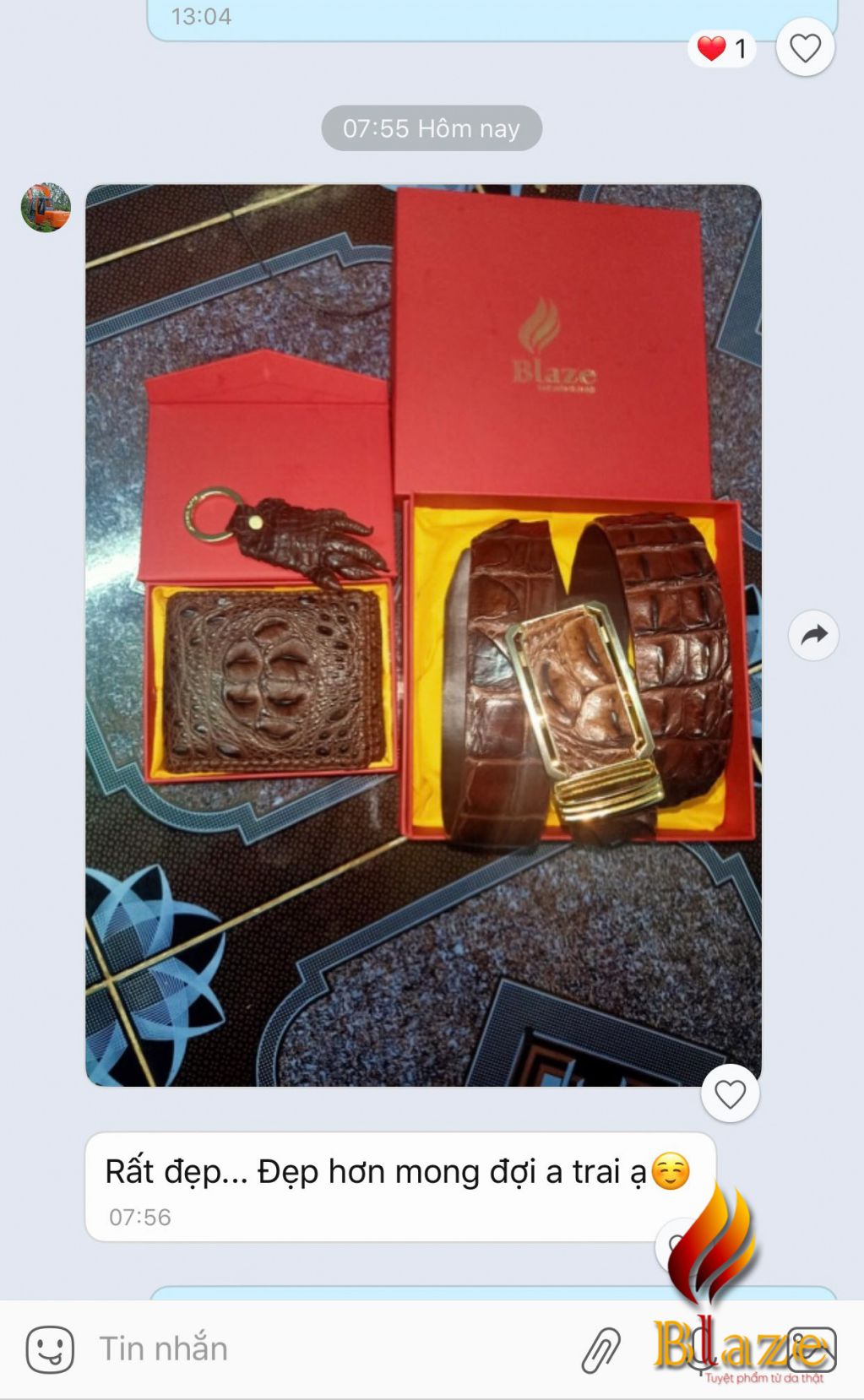Open the sender's profile avatar
This screenshot has height=1400, width=864.
click(x=46, y=208)
